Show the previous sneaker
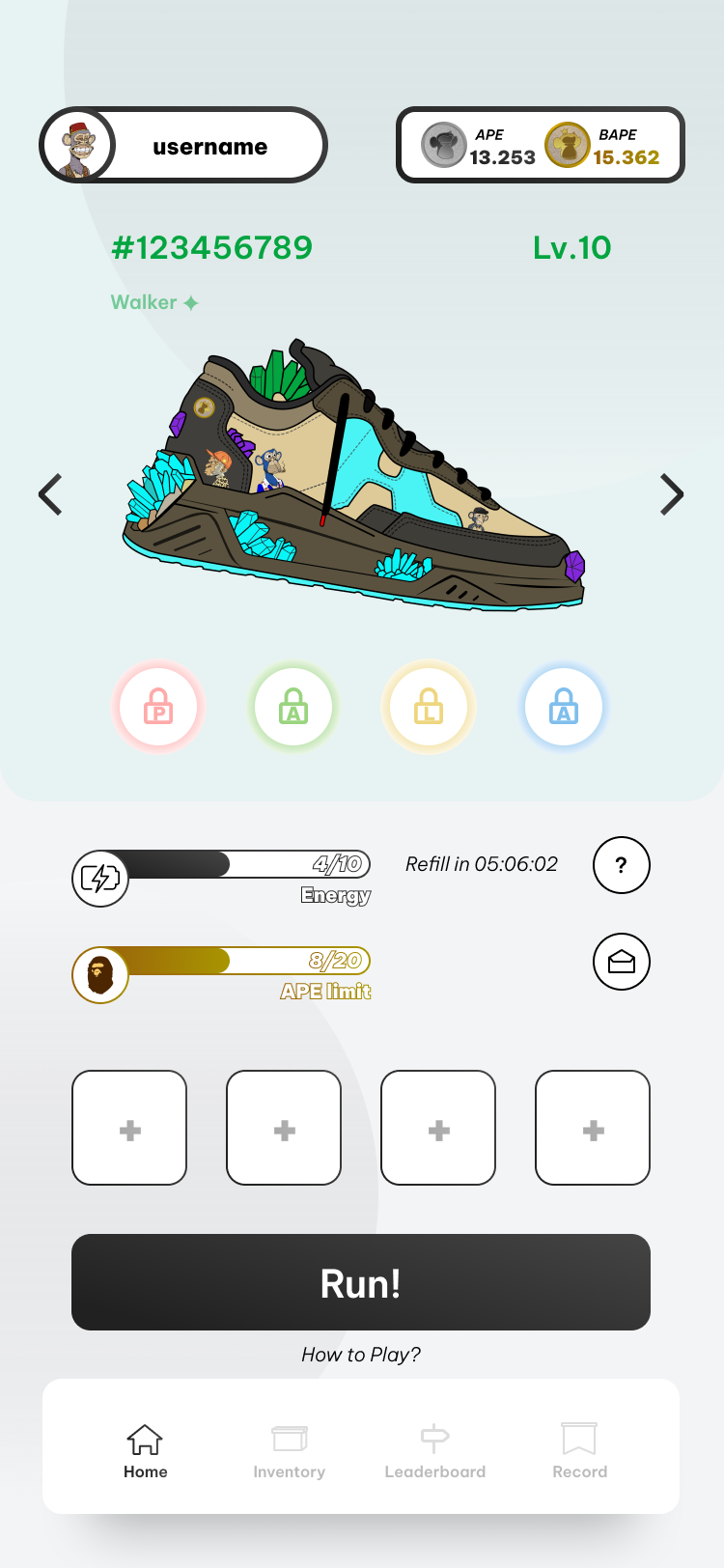This screenshot has height=1568, width=724. 50,494
